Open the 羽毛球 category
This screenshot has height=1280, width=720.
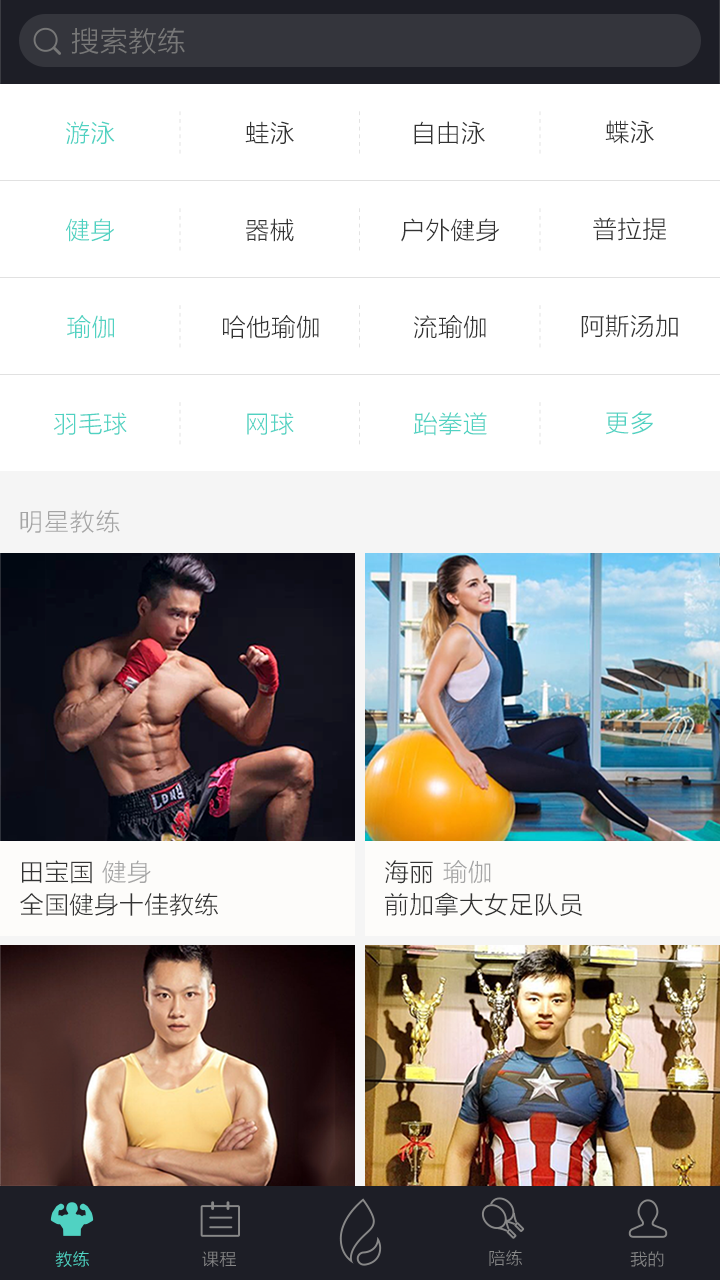click(x=90, y=424)
